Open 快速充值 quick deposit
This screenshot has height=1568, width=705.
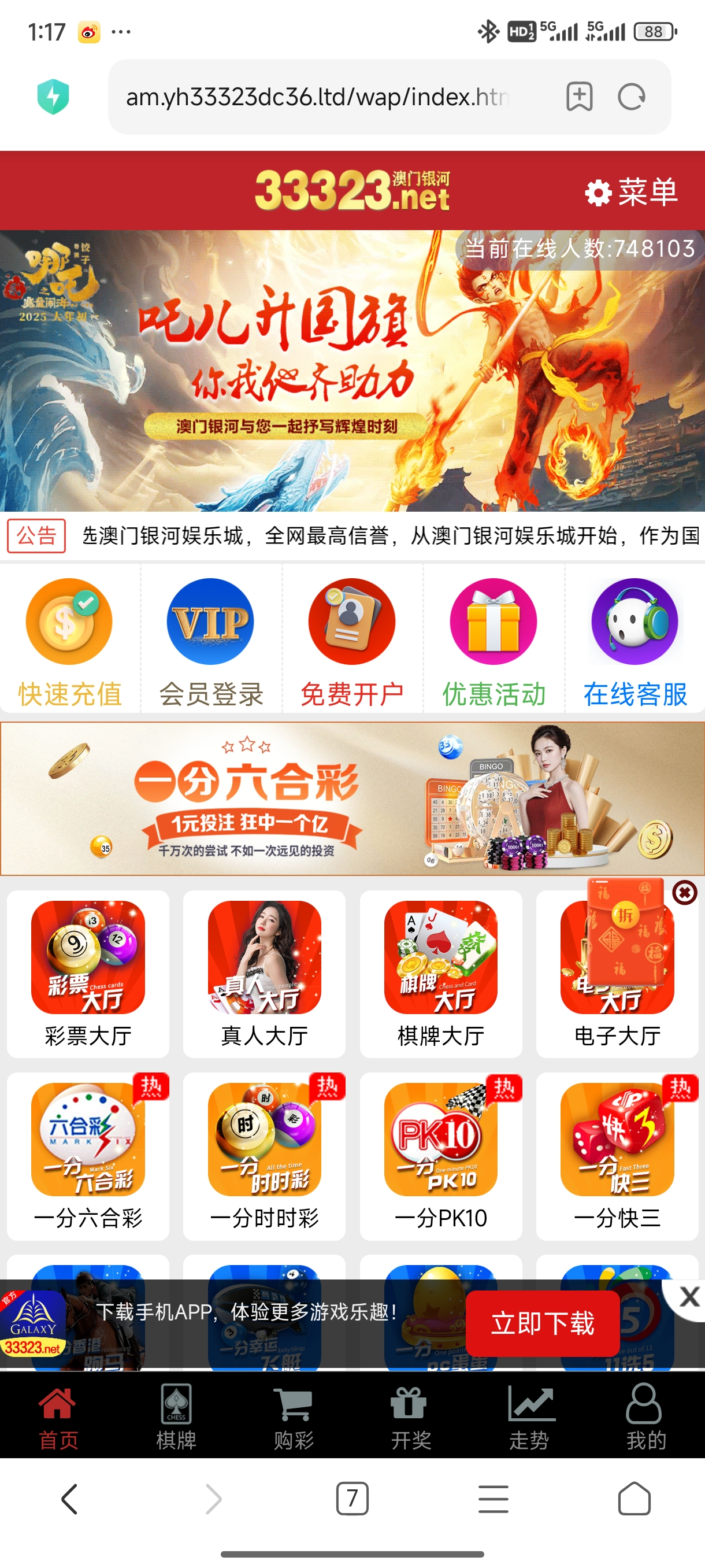(69, 642)
